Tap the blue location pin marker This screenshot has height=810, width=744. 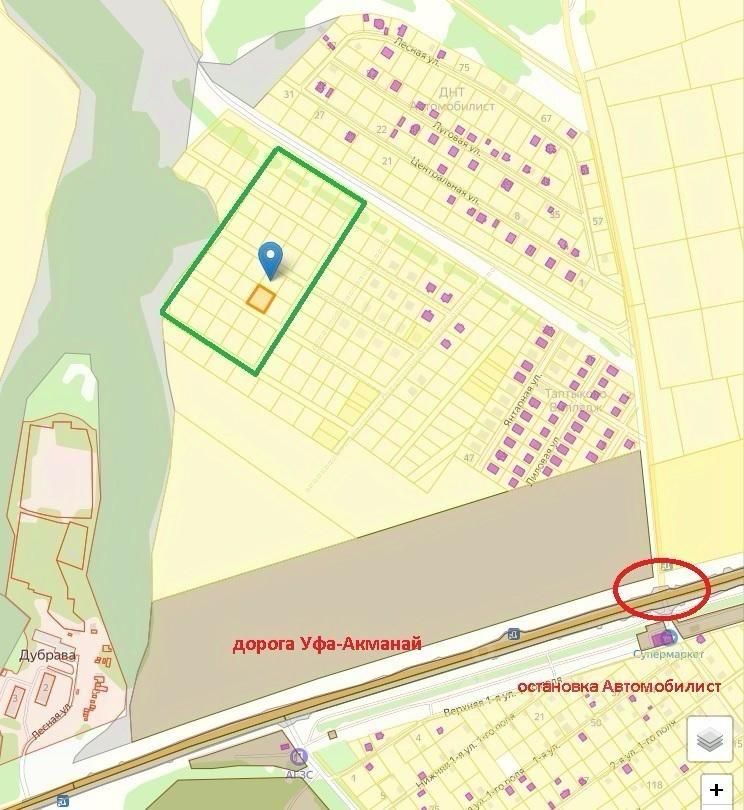[x=270, y=258]
